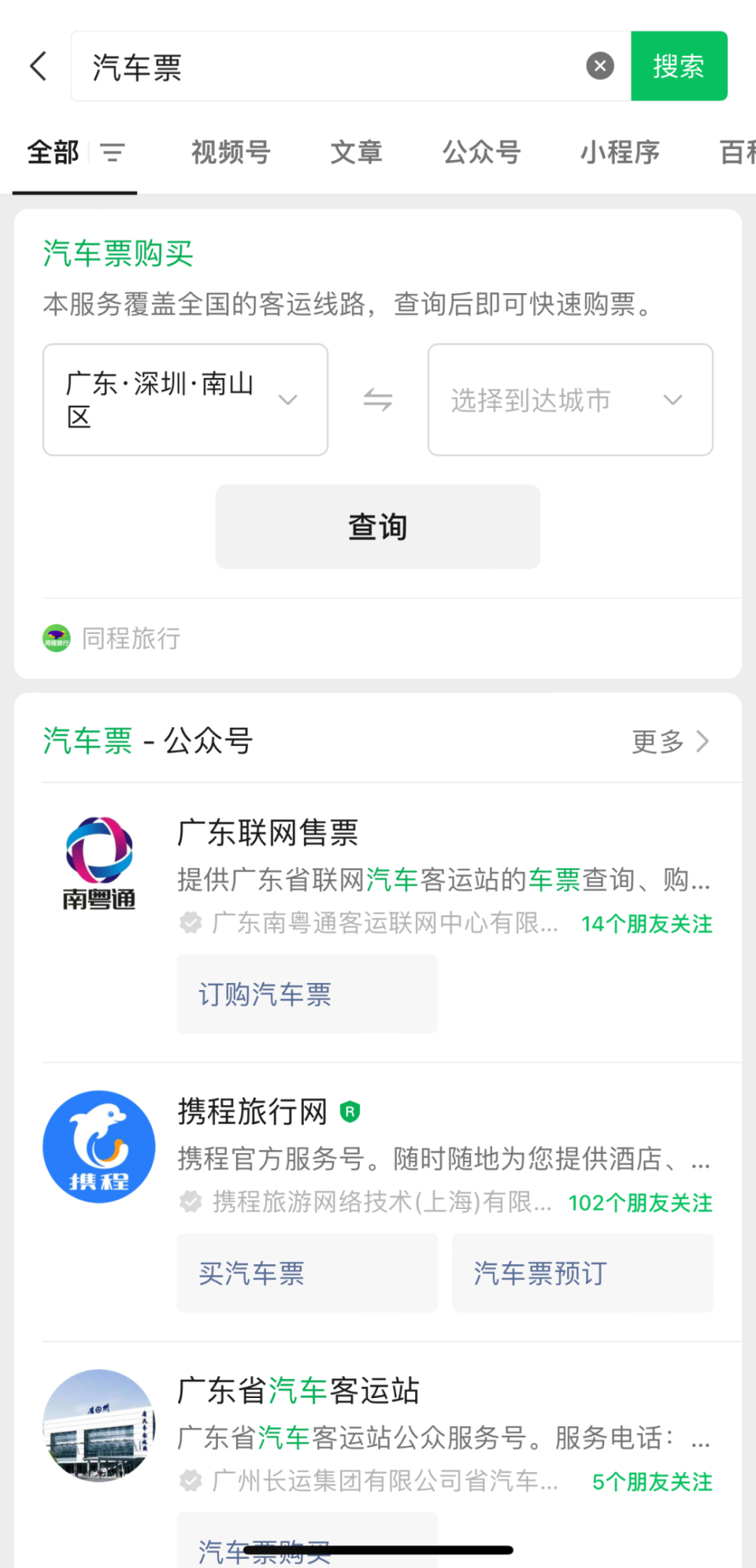Expand 更多 to see more official accounts

(x=668, y=741)
